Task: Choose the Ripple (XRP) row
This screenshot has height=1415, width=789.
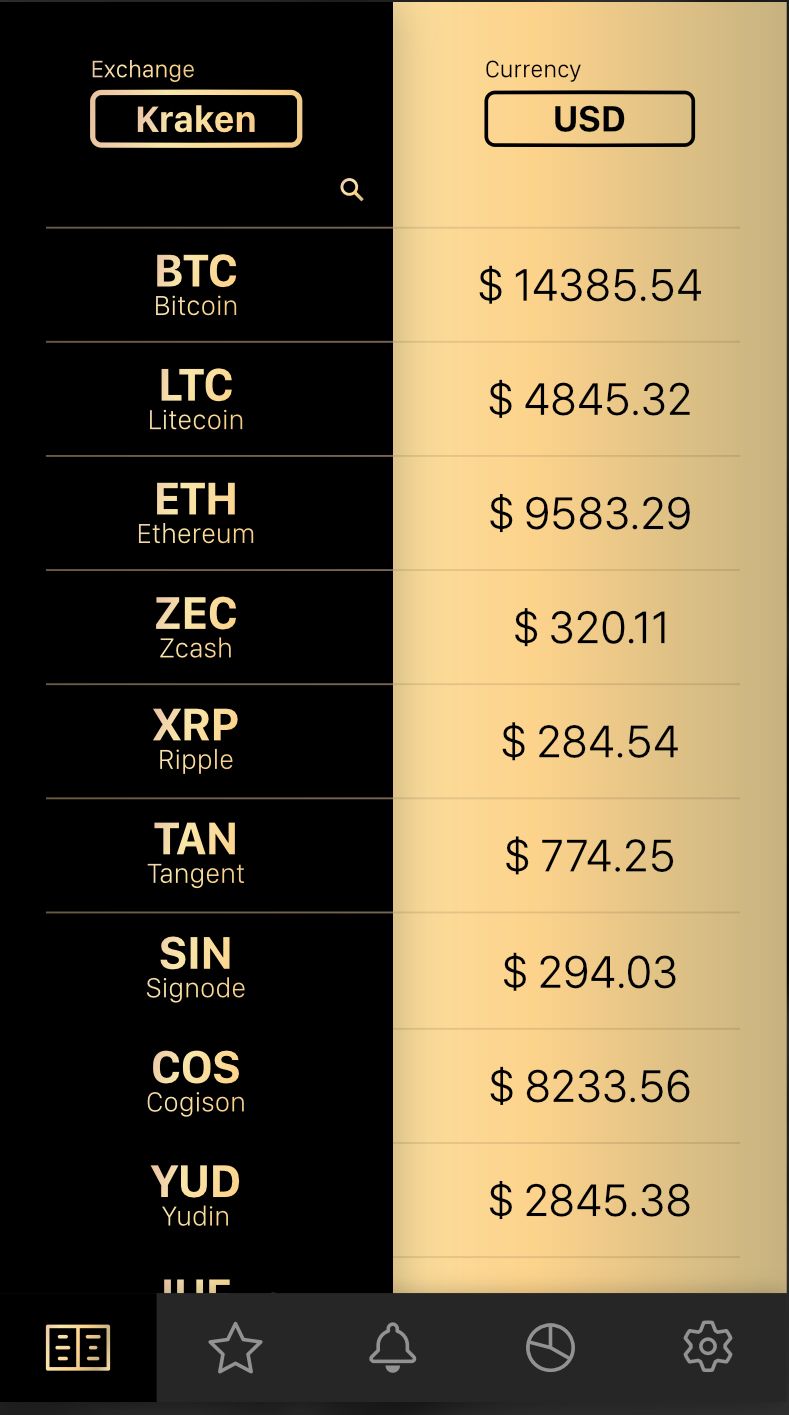Action: [196, 741]
